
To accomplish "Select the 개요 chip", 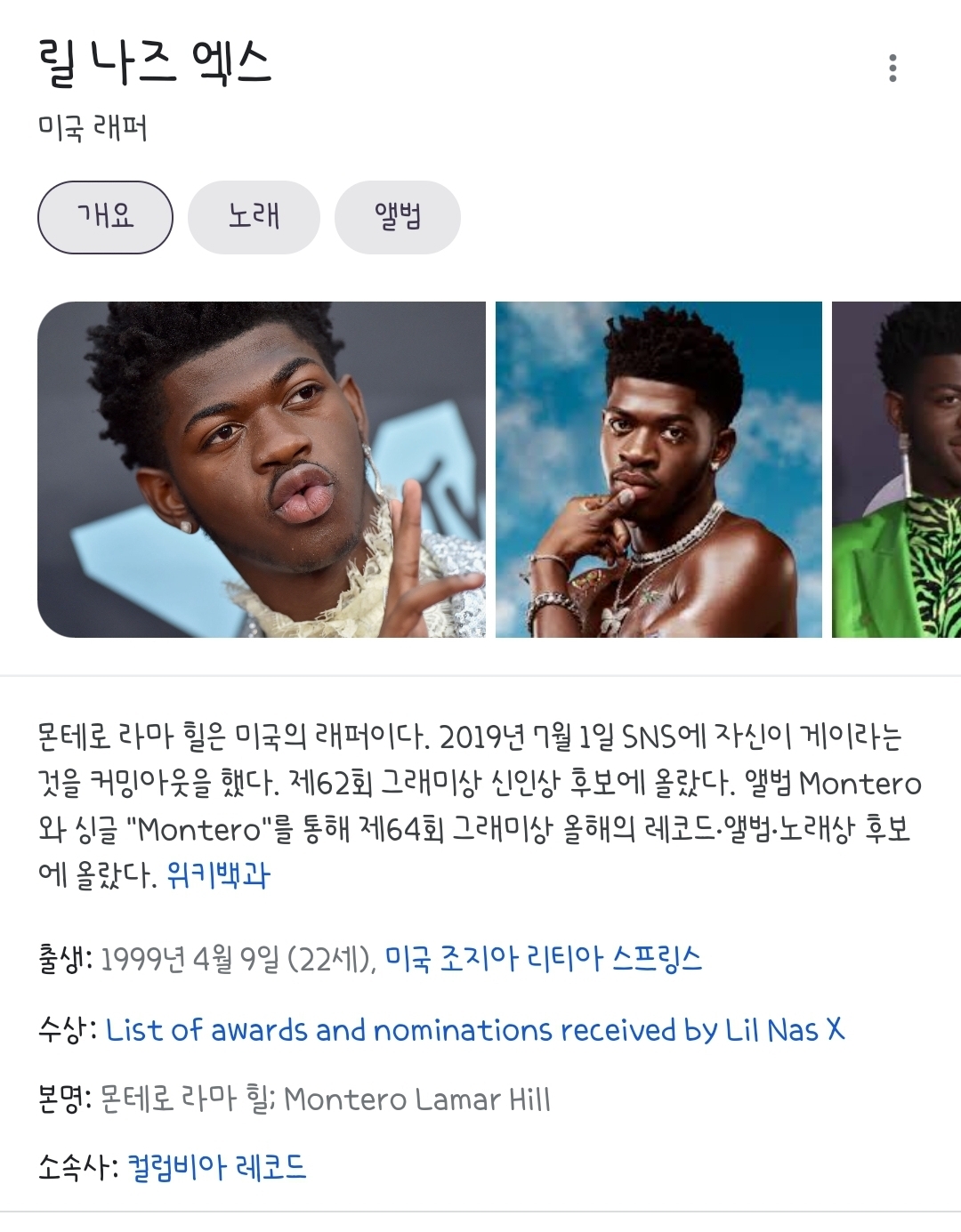I will 105,217.
